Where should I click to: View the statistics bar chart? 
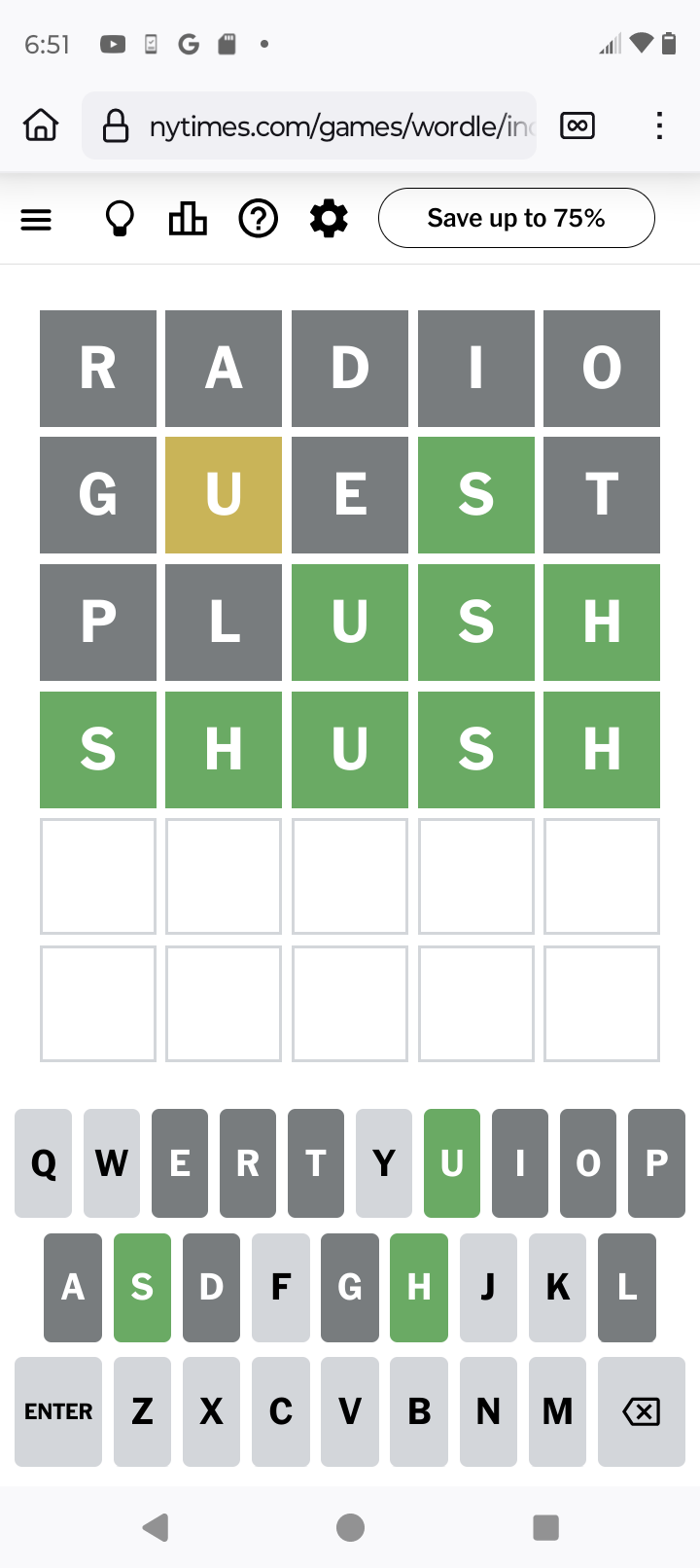pos(188,219)
